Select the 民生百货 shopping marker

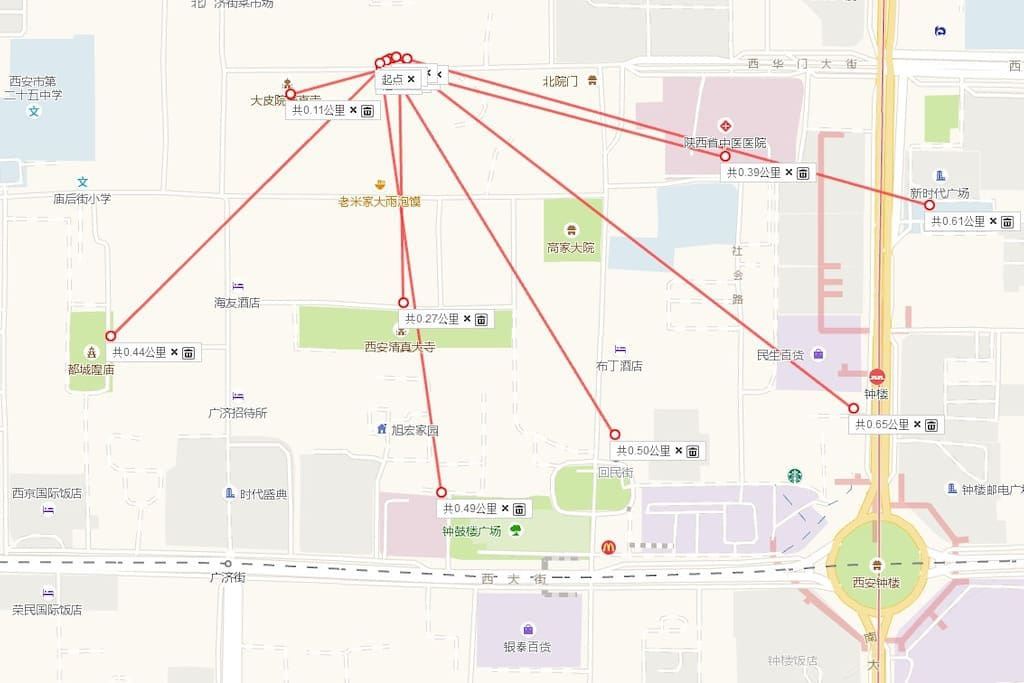(x=818, y=354)
